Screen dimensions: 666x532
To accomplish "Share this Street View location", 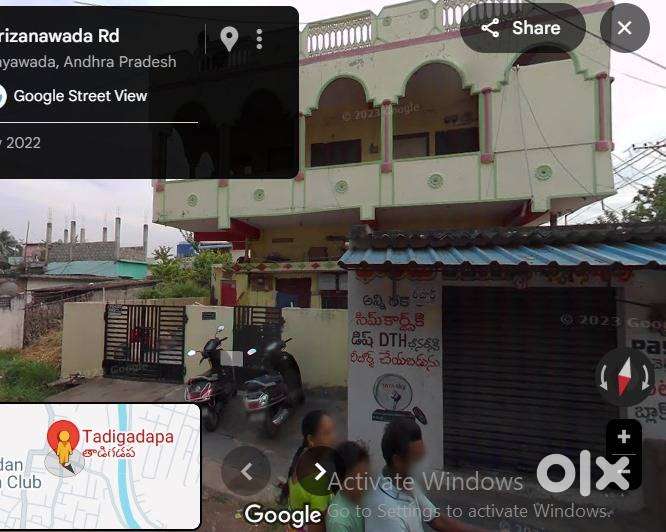I will [x=521, y=28].
